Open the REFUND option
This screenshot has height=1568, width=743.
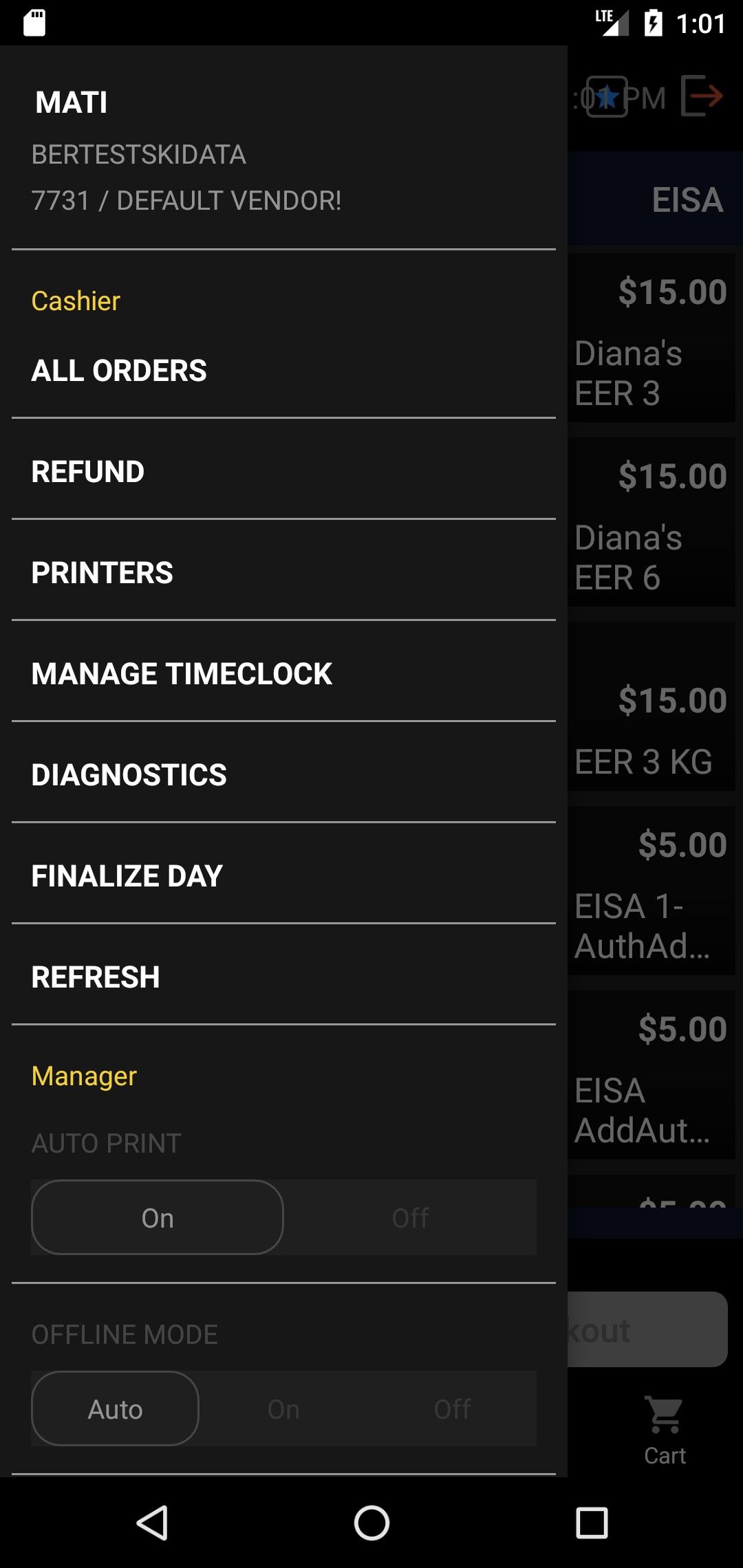(283, 472)
